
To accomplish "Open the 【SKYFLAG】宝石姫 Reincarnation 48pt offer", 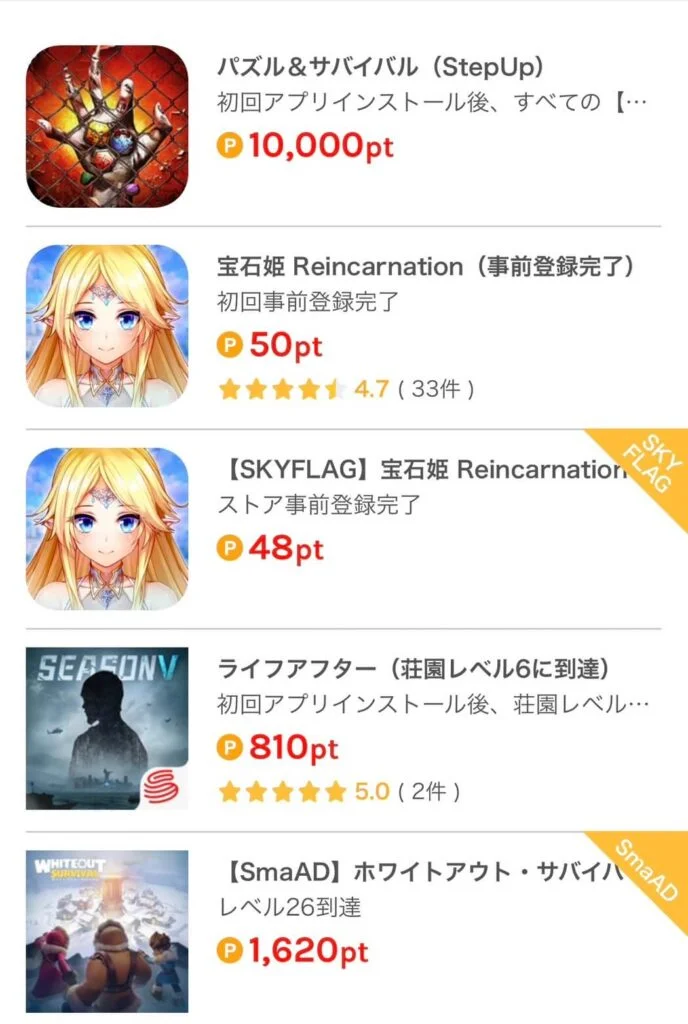I will (418, 470).
